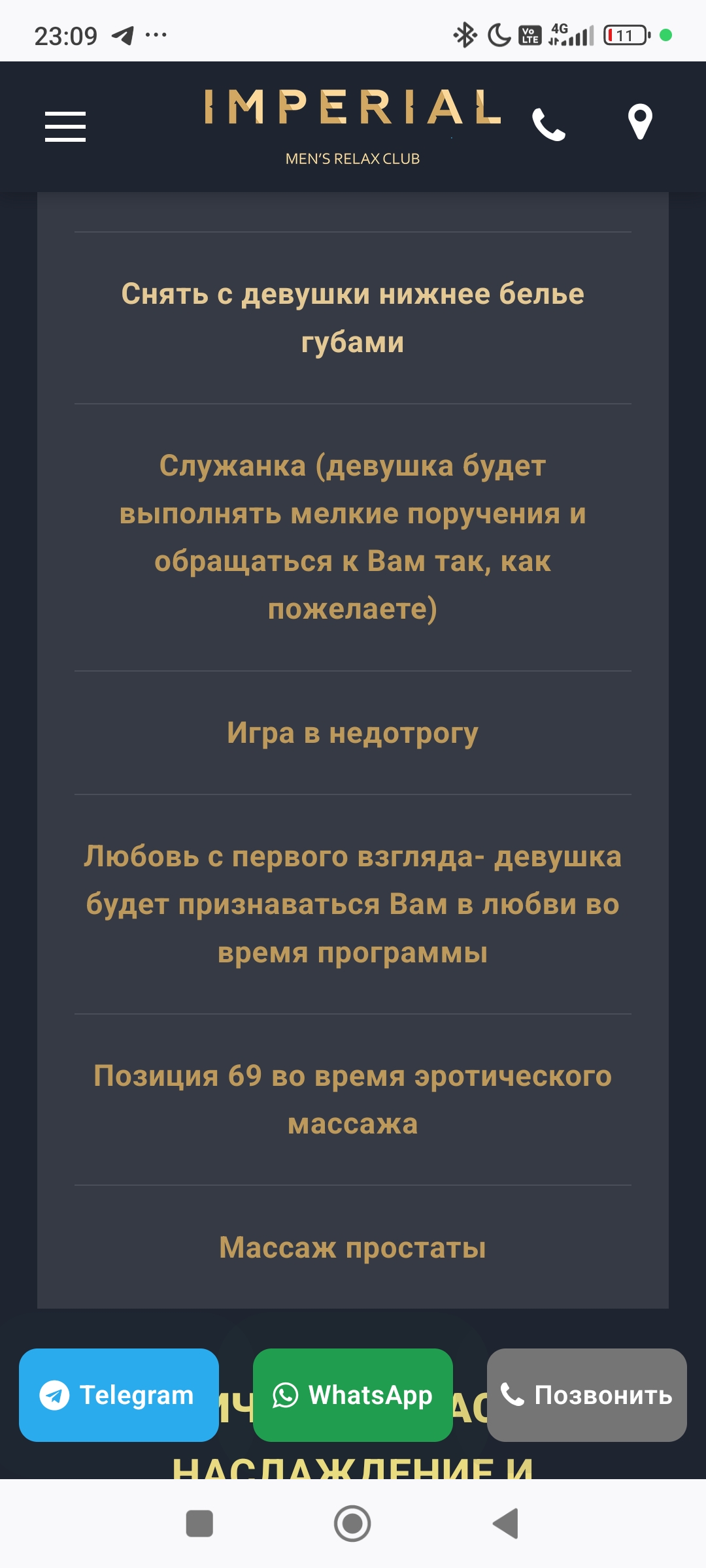This screenshot has width=706, height=1568.
Task: Open the hamburger menu
Action: pyautogui.click(x=65, y=126)
